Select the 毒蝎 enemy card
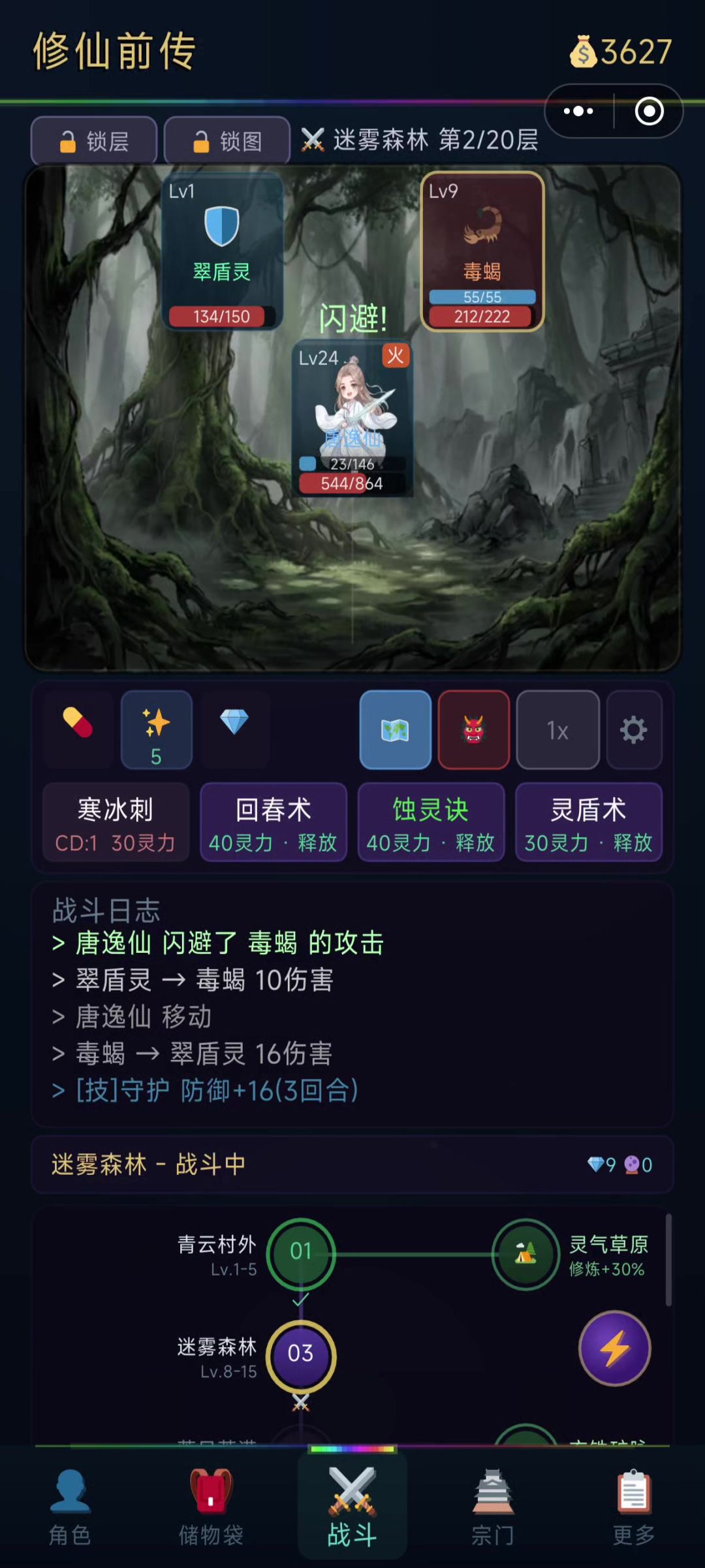The image size is (705, 1568). pyautogui.click(x=482, y=251)
